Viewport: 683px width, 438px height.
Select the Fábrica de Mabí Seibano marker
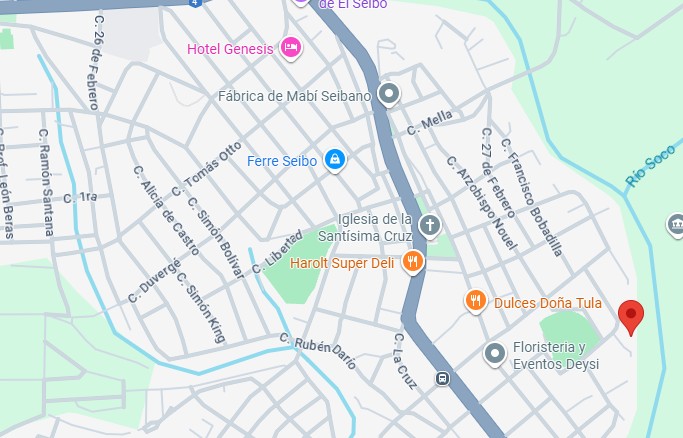coord(389,95)
